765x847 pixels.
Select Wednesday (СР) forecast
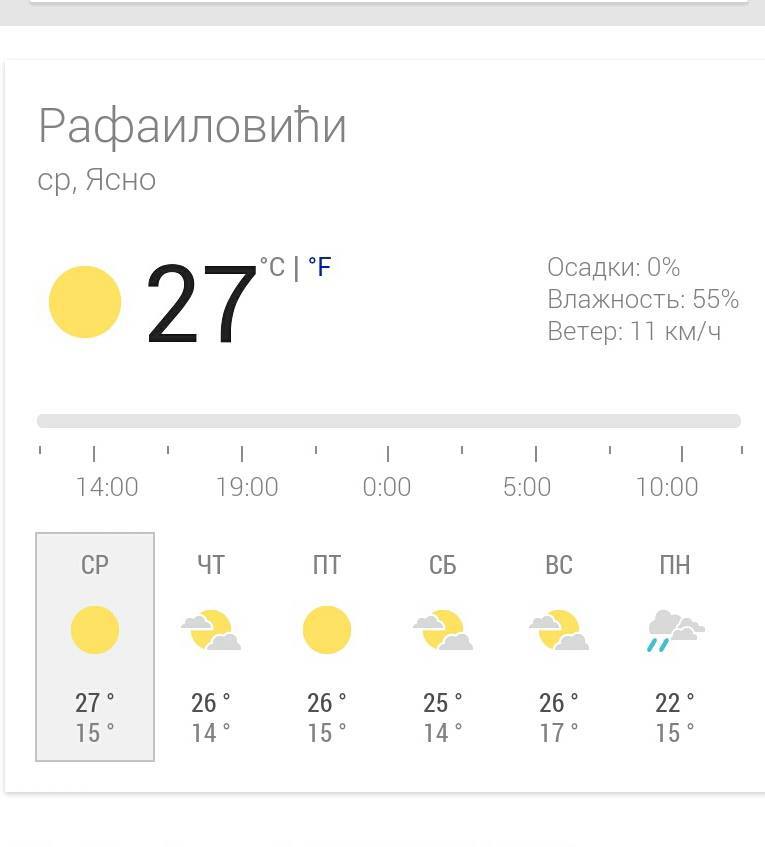pos(95,646)
